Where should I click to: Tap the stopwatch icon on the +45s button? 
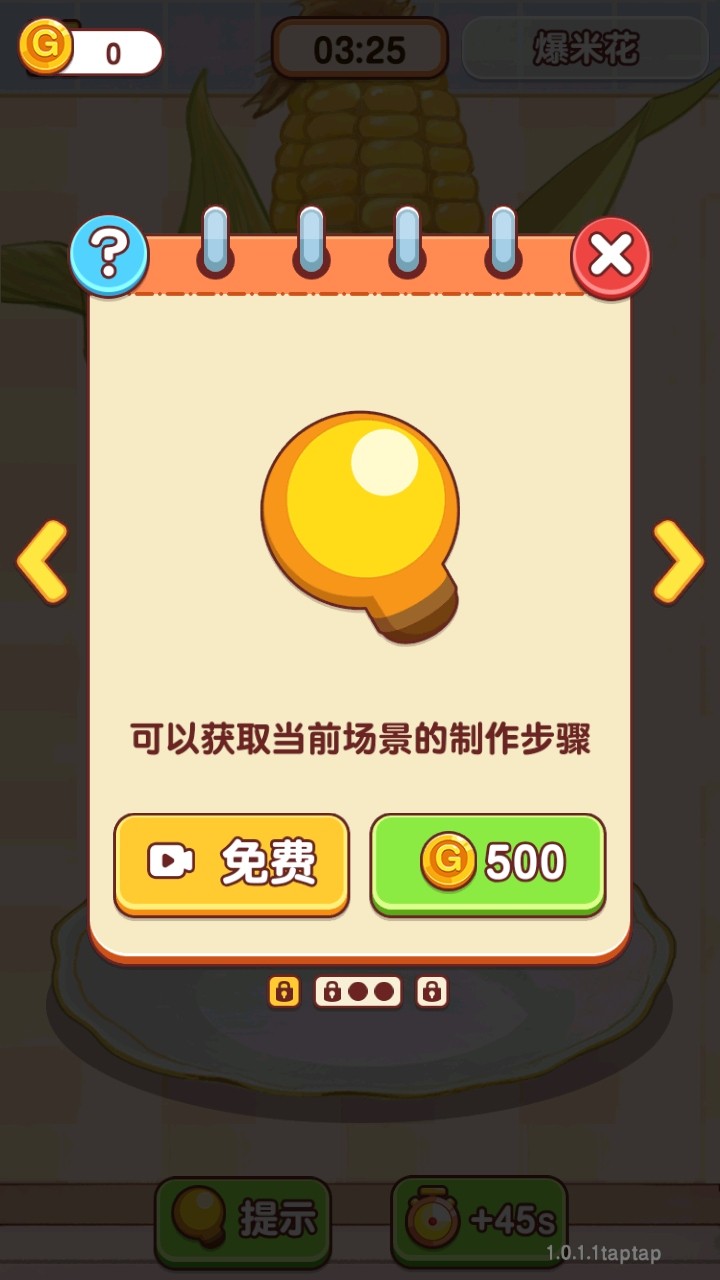pyautogui.click(x=435, y=1218)
